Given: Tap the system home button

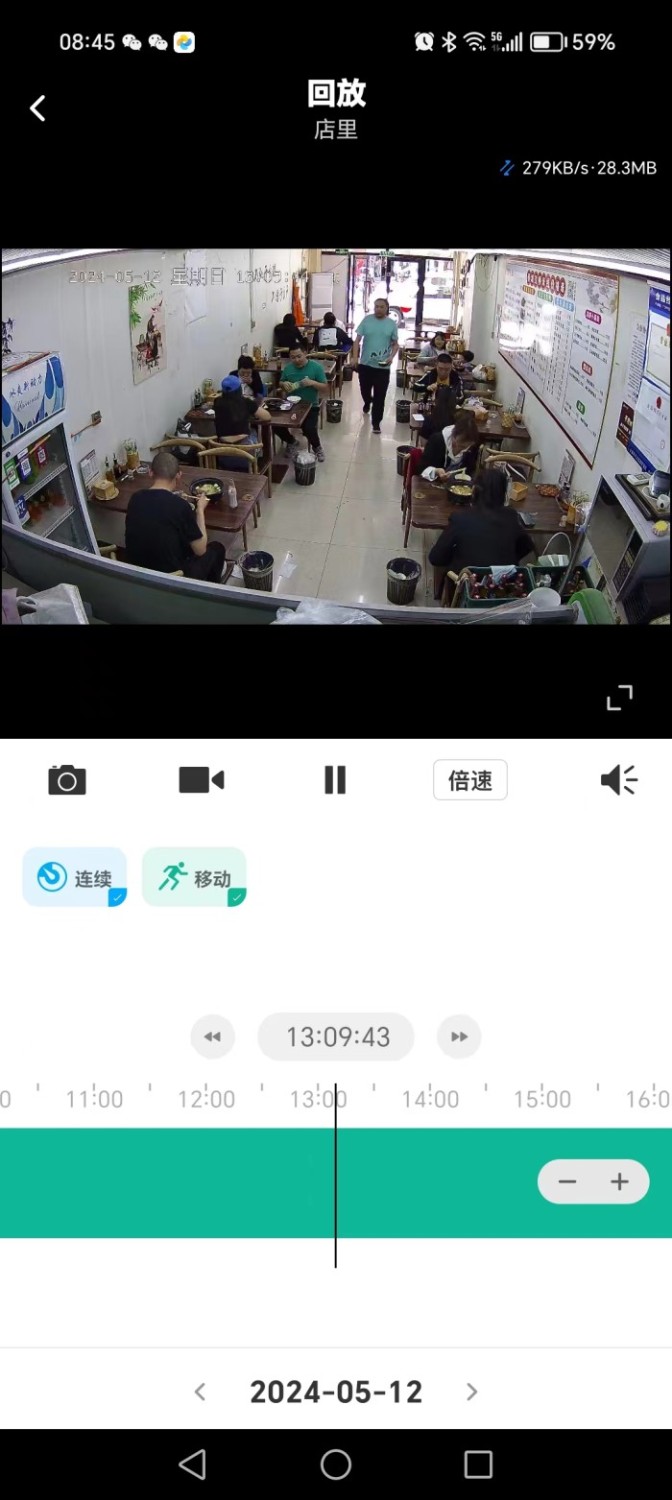Looking at the screenshot, I should [x=336, y=1465].
